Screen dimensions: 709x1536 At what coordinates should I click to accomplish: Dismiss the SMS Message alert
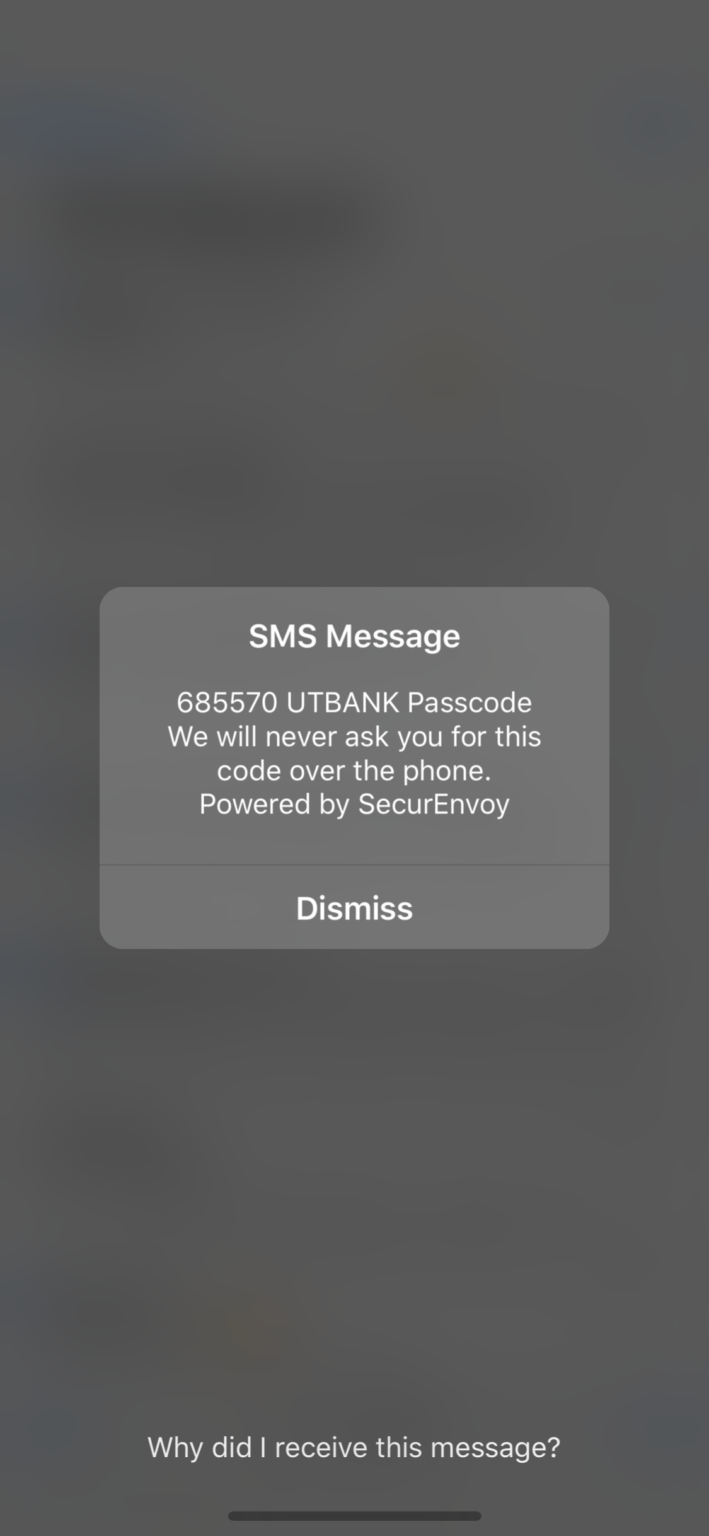coord(354,908)
